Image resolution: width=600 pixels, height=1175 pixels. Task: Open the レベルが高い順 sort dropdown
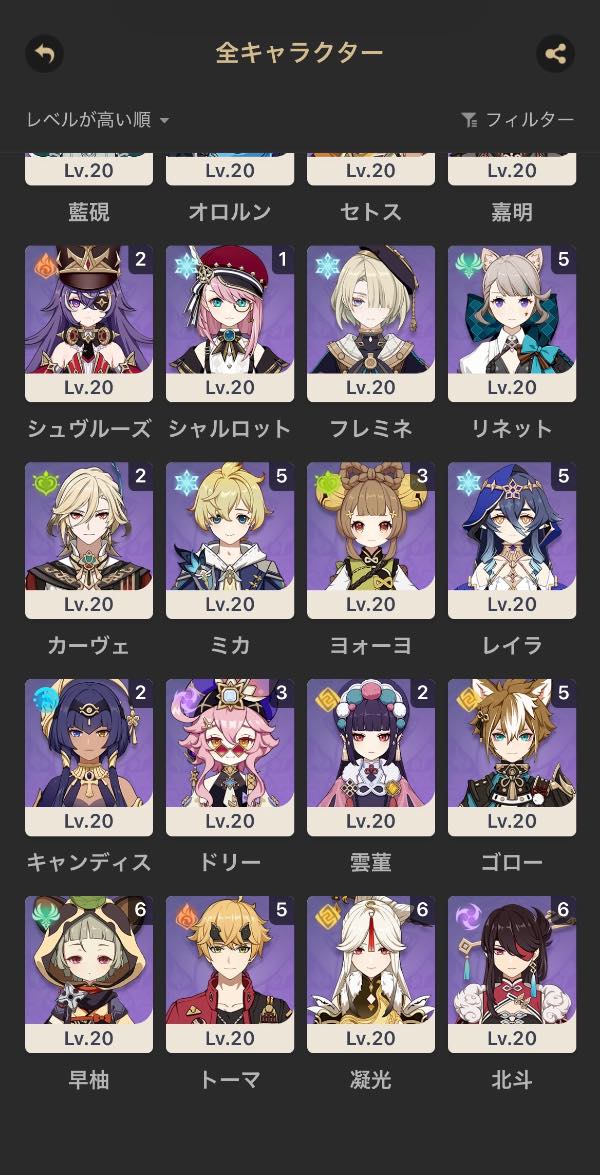click(x=98, y=120)
